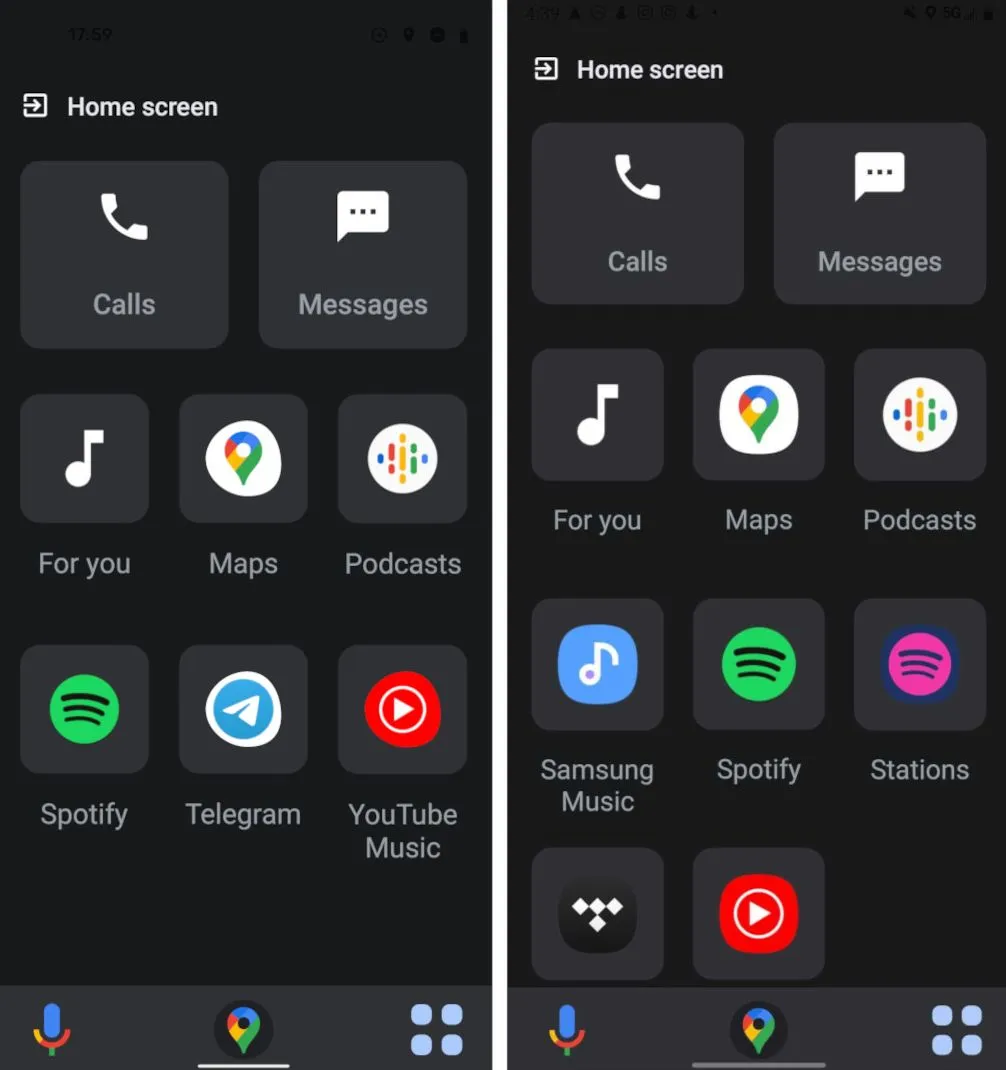Open the app launcher grid at bottom right

(x=437, y=1027)
